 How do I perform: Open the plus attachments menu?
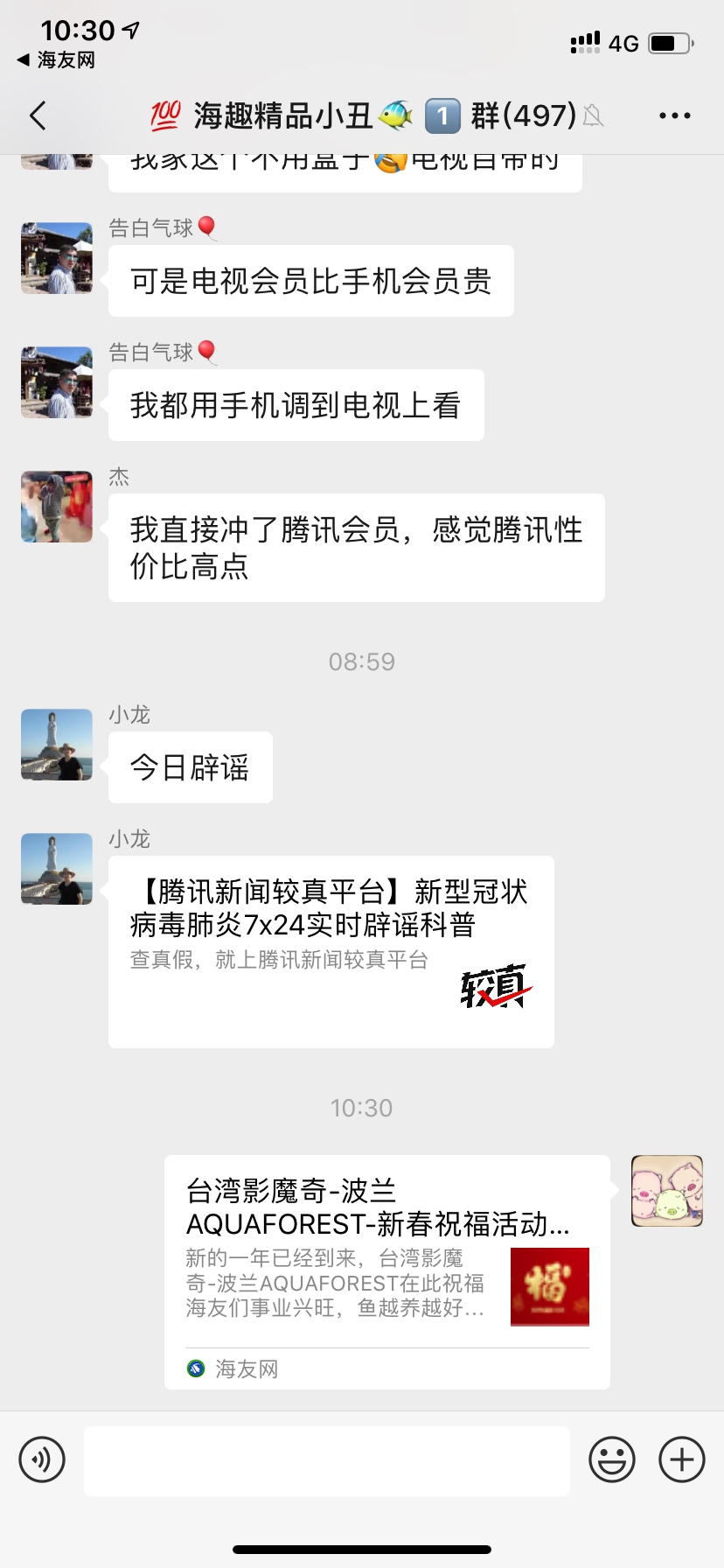[x=682, y=1459]
